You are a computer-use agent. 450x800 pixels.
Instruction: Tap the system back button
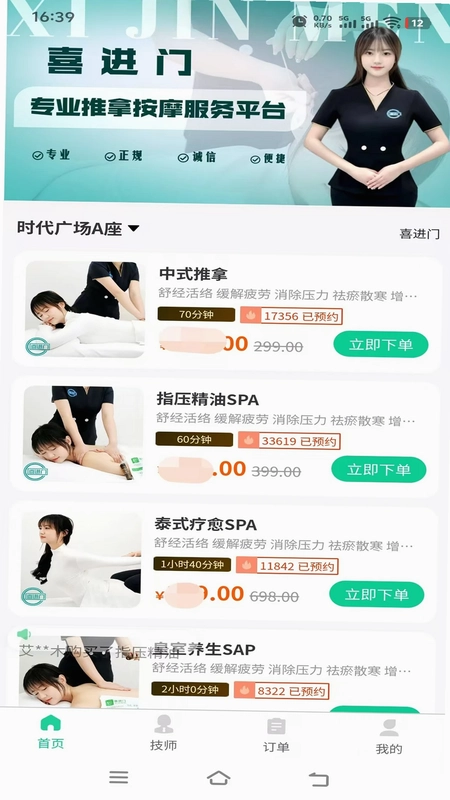click(x=319, y=779)
